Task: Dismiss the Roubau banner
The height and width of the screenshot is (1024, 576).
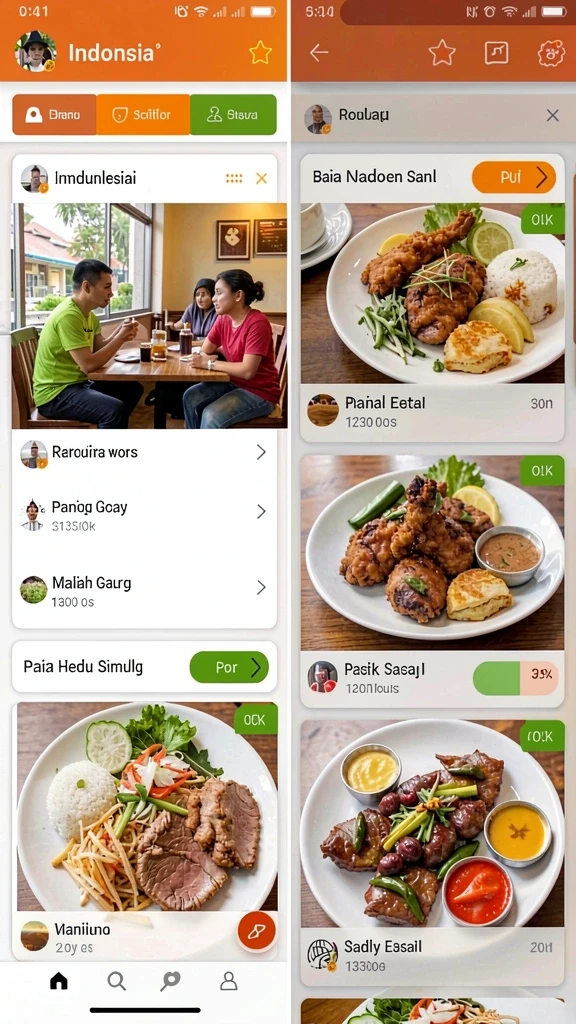Action: [x=552, y=116]
